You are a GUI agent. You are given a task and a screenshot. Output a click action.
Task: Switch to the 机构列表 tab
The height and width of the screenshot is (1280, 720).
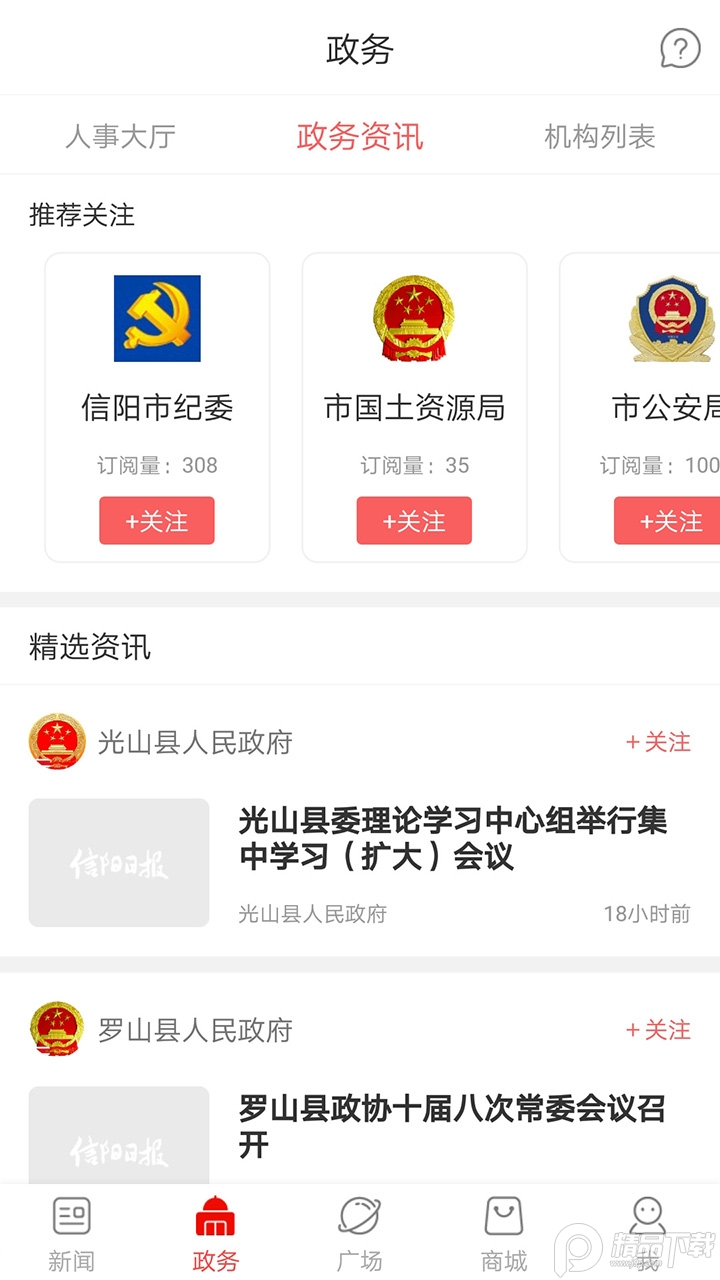599,135
